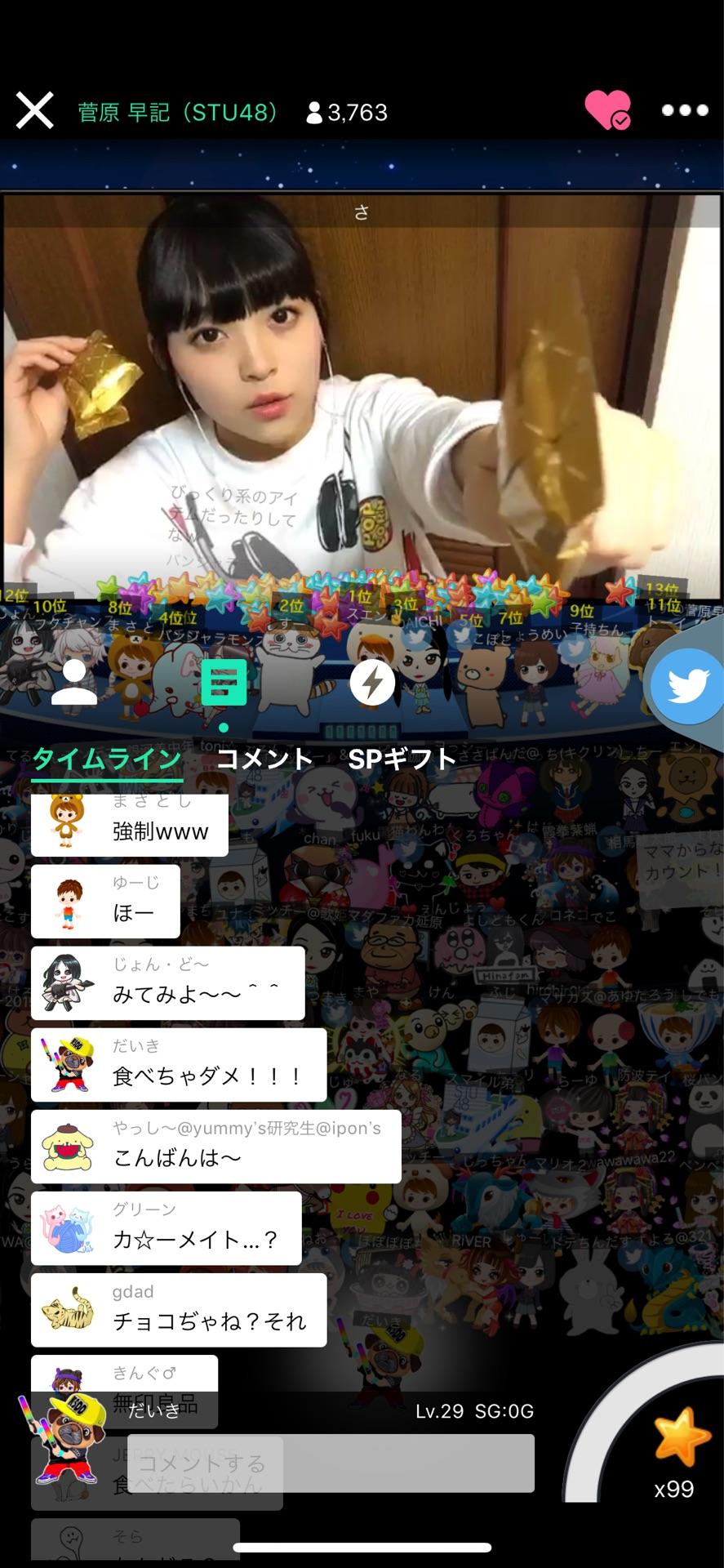724x1568 pixels.
Task: Open gdad's comment チョコぢゃね？それ
Action: 178,1310
